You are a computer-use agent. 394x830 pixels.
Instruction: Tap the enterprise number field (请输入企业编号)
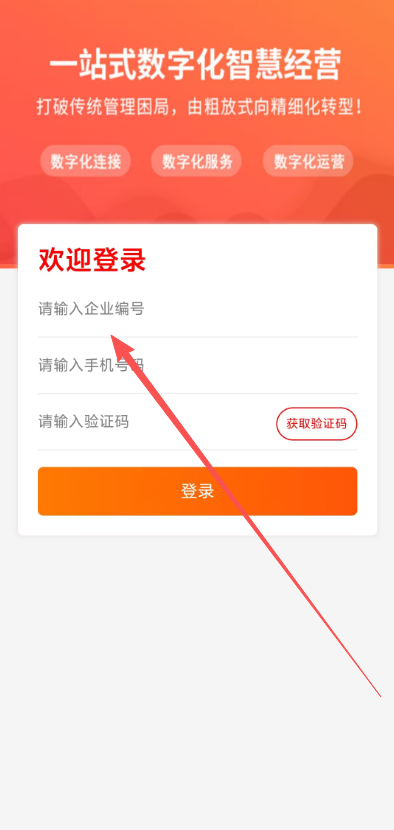click(198, 309)
